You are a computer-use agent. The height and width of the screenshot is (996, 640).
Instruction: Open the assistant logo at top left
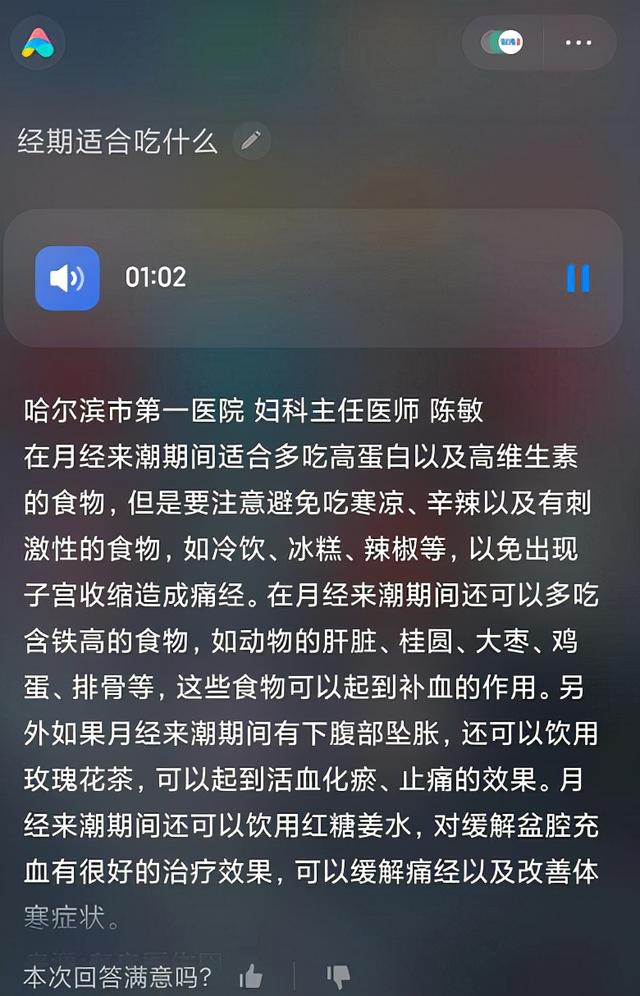click(38, 43)
